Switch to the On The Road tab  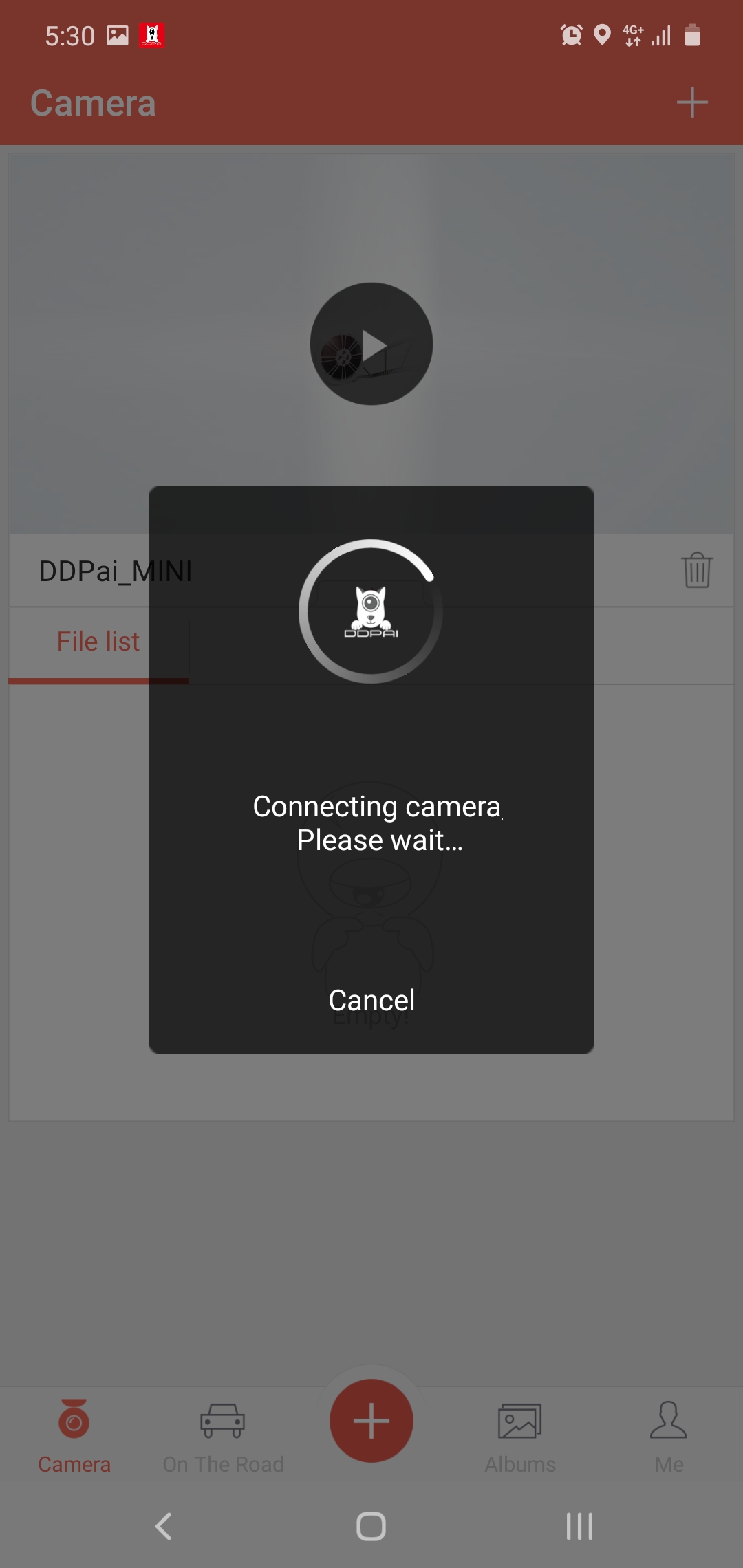click(x=223, y=1436)
